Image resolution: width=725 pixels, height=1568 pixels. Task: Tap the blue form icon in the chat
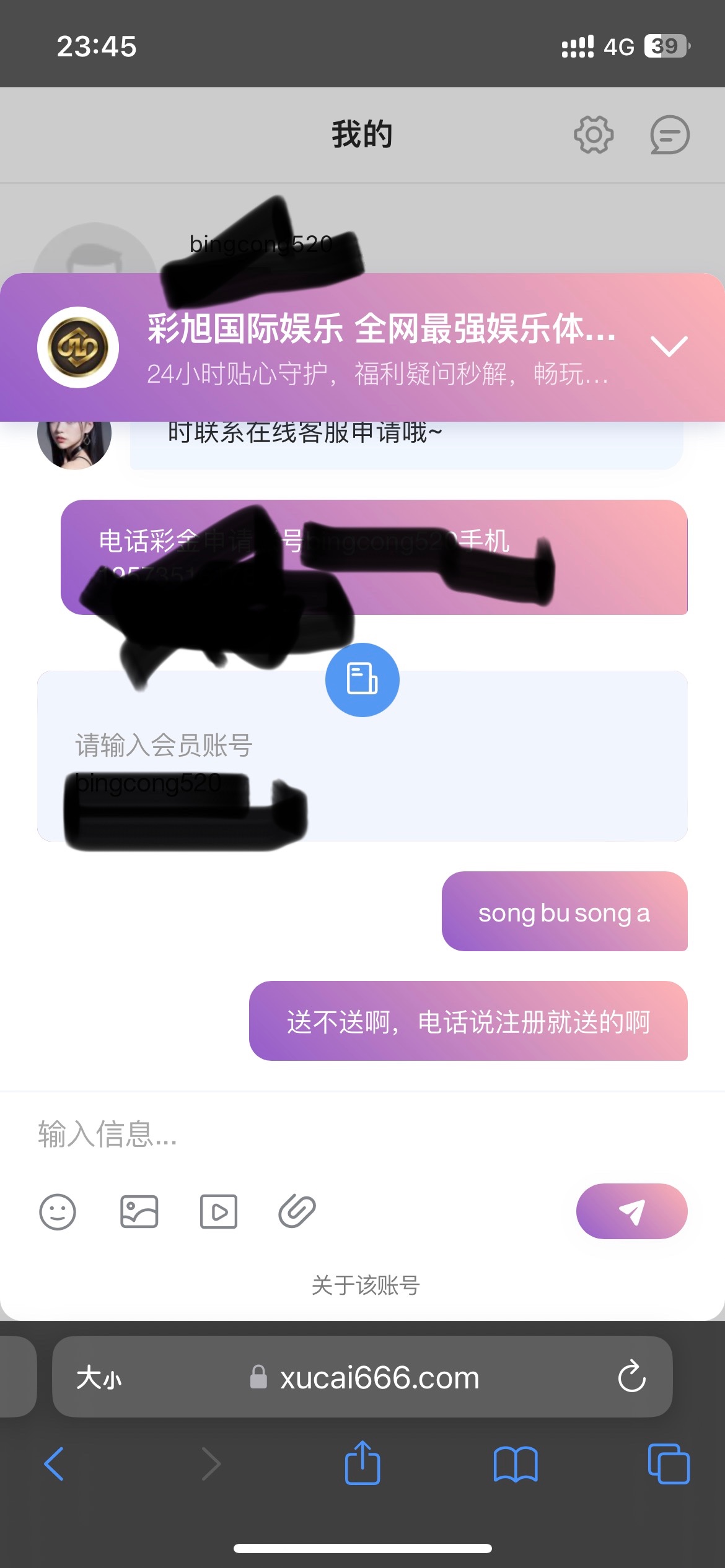click(x=362, y=679)
